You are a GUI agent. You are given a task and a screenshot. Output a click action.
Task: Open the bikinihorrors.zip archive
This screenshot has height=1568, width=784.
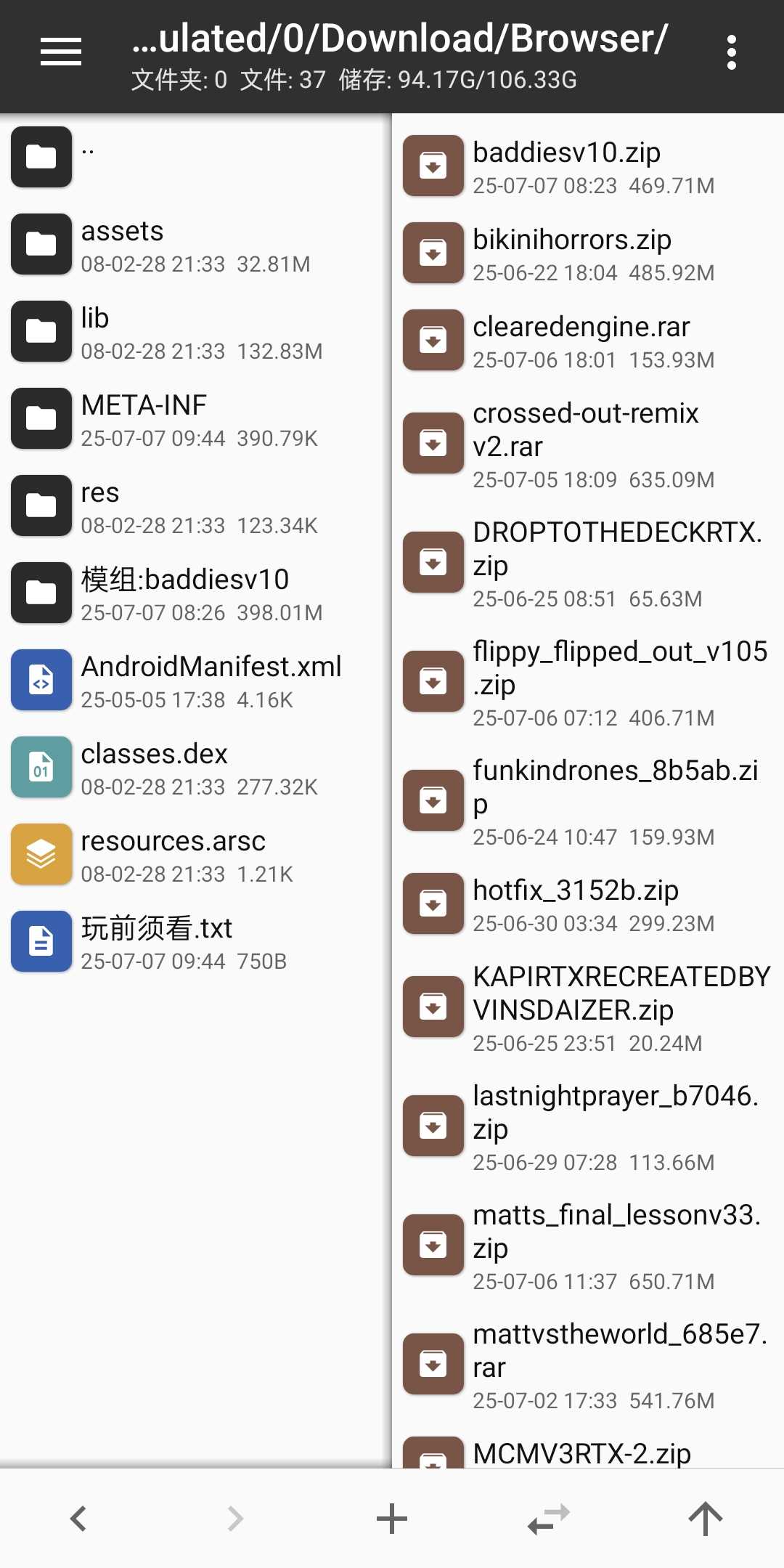(x=588, y=253)
